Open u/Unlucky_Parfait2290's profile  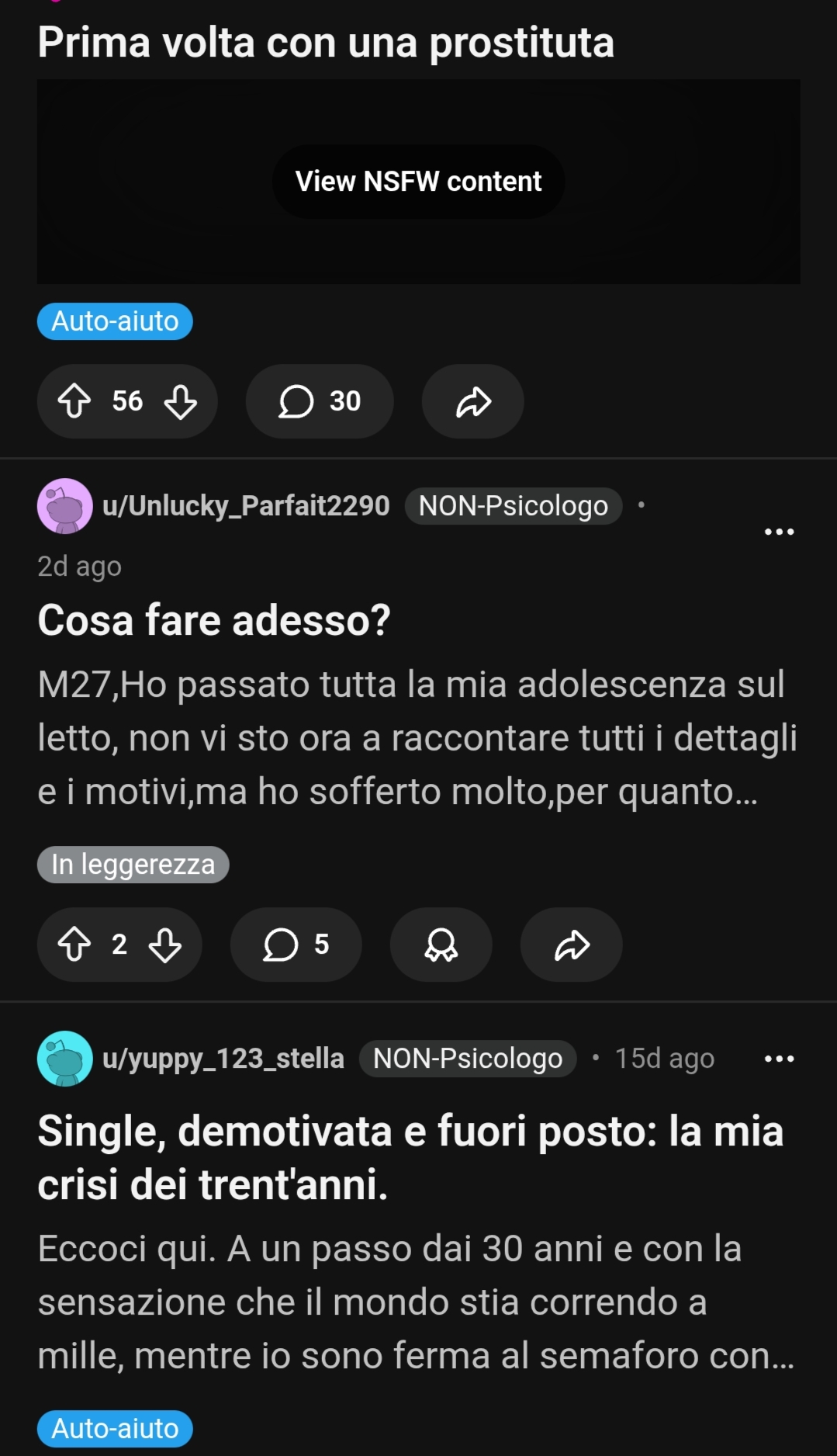coord(245,506)
